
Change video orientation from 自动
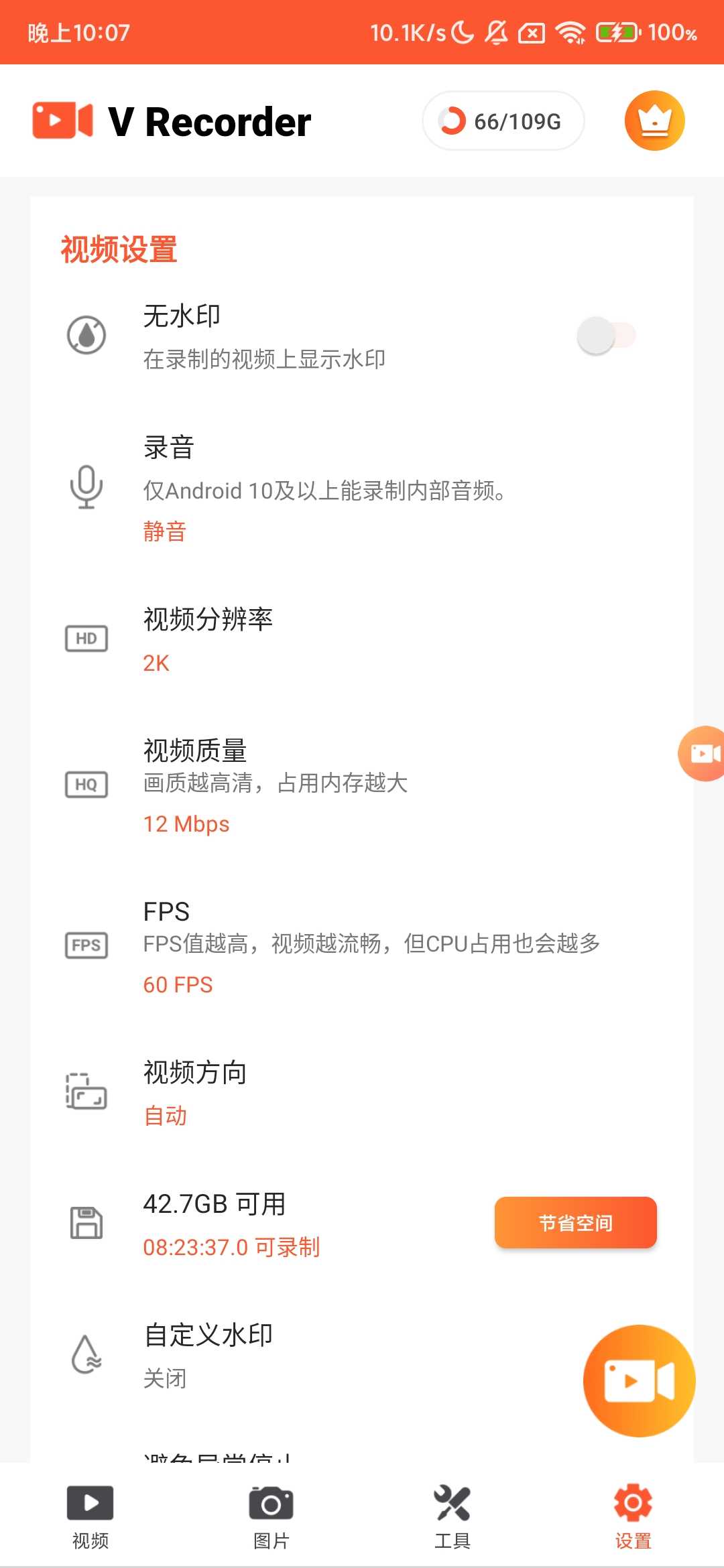(165, 1115)
